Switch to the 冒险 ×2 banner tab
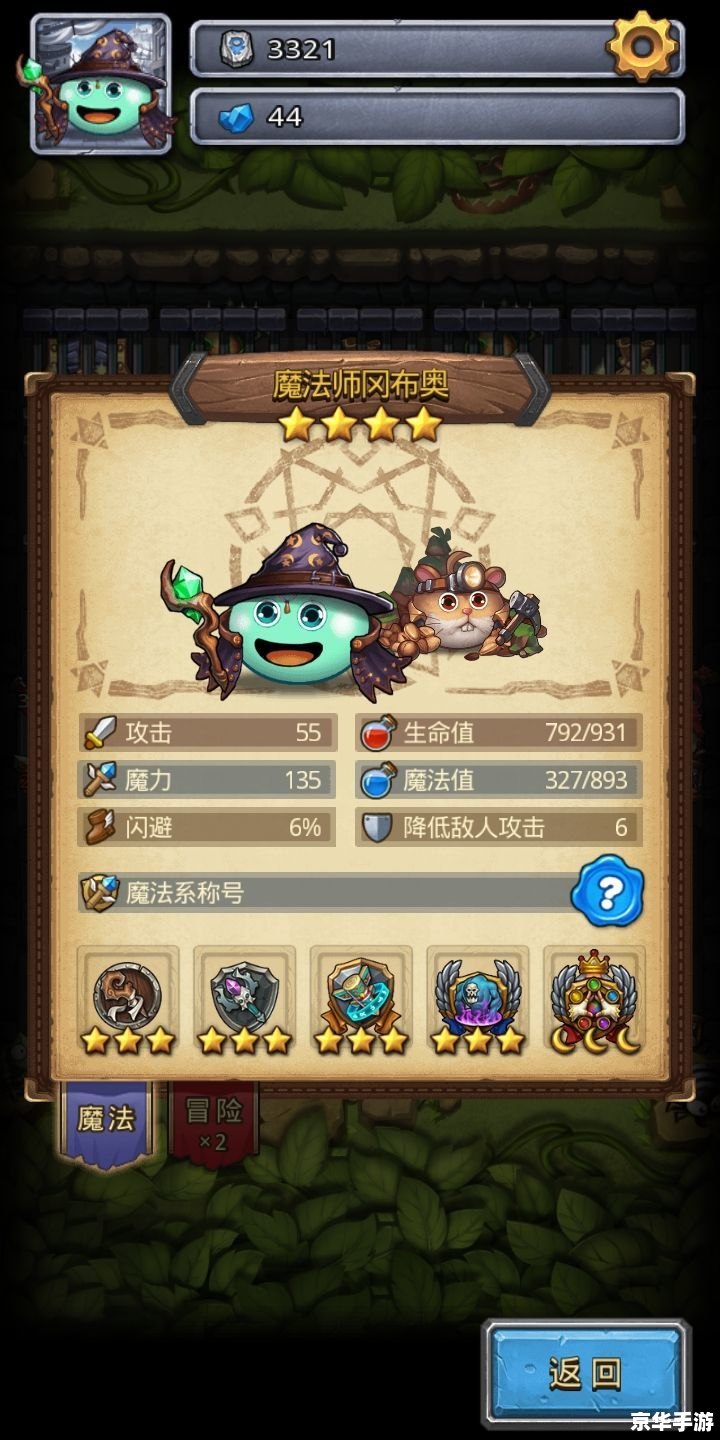 pos(211,1118)
